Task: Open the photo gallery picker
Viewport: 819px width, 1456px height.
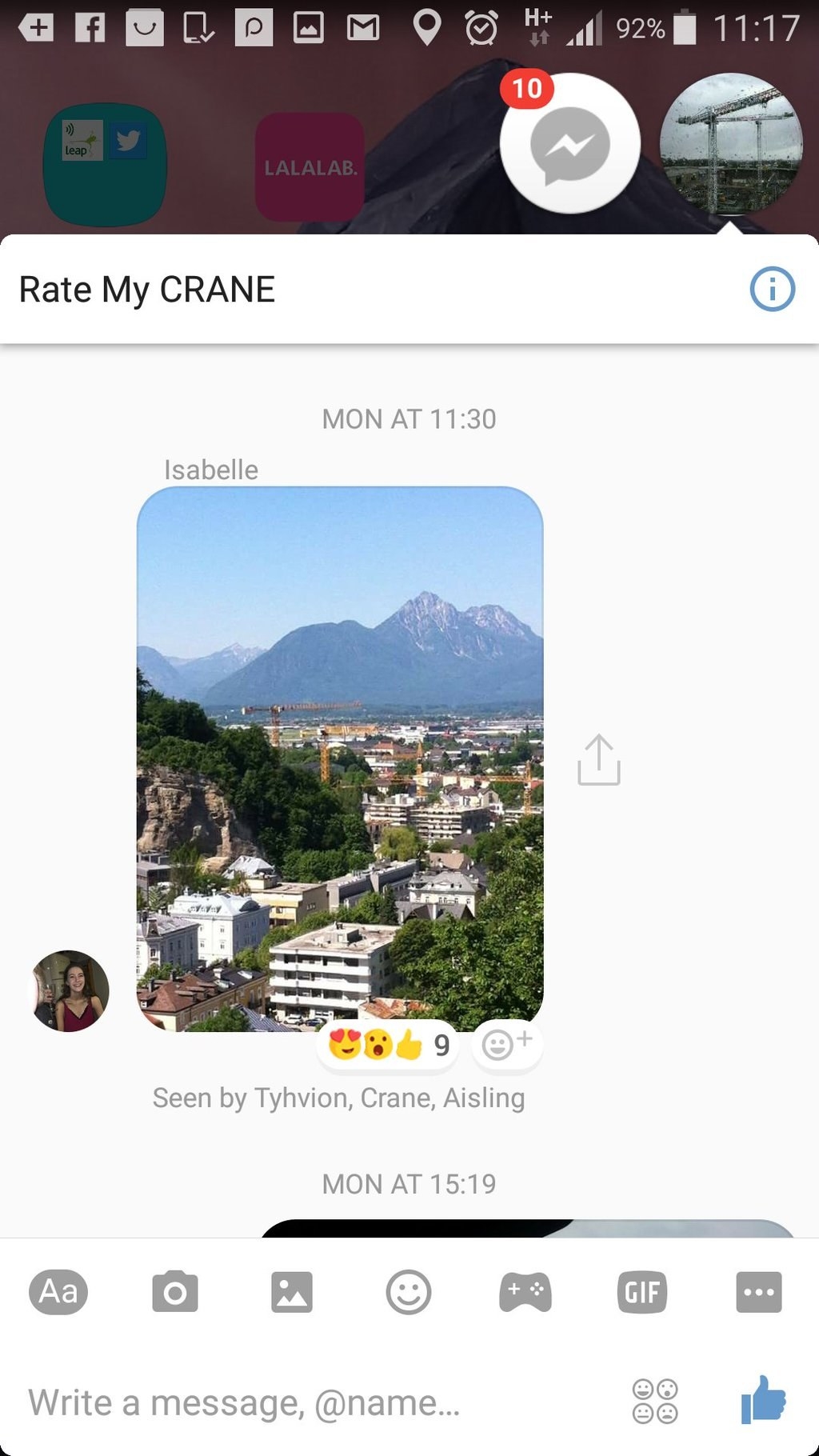Action: pyautogui.click(x=292, y=1292)
